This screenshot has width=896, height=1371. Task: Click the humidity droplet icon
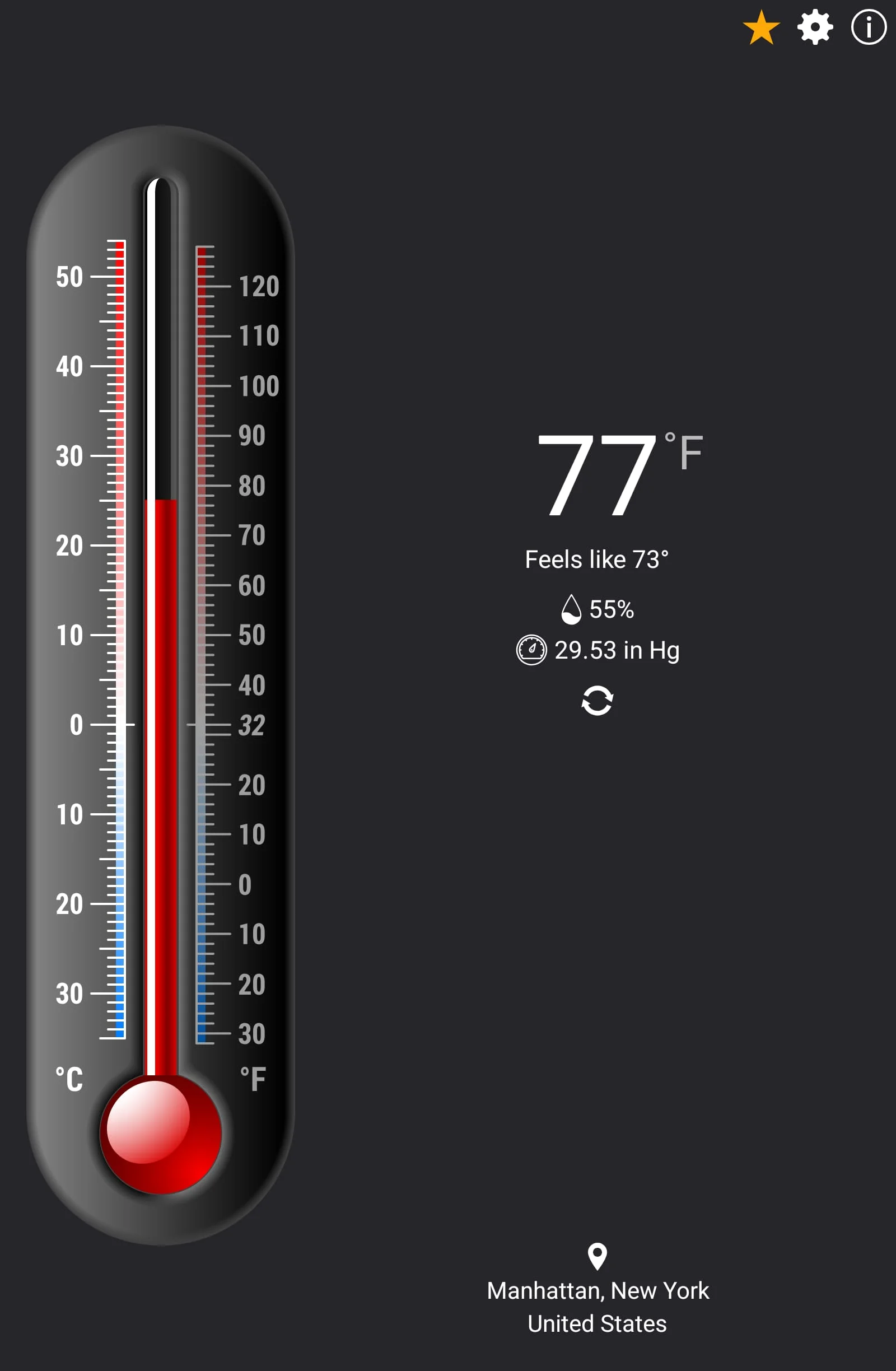571,609
